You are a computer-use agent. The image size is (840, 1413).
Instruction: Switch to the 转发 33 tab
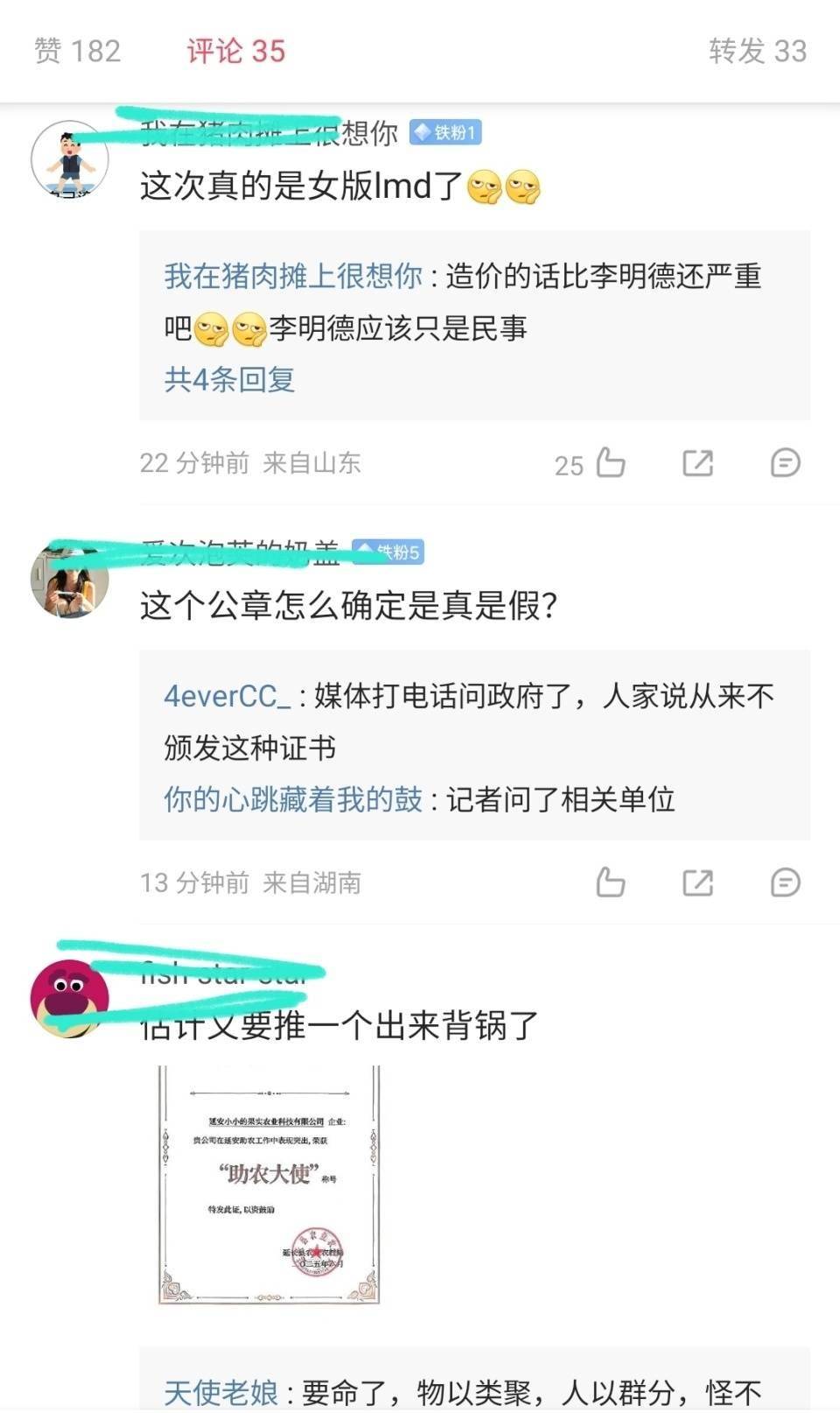coord(758,51)
